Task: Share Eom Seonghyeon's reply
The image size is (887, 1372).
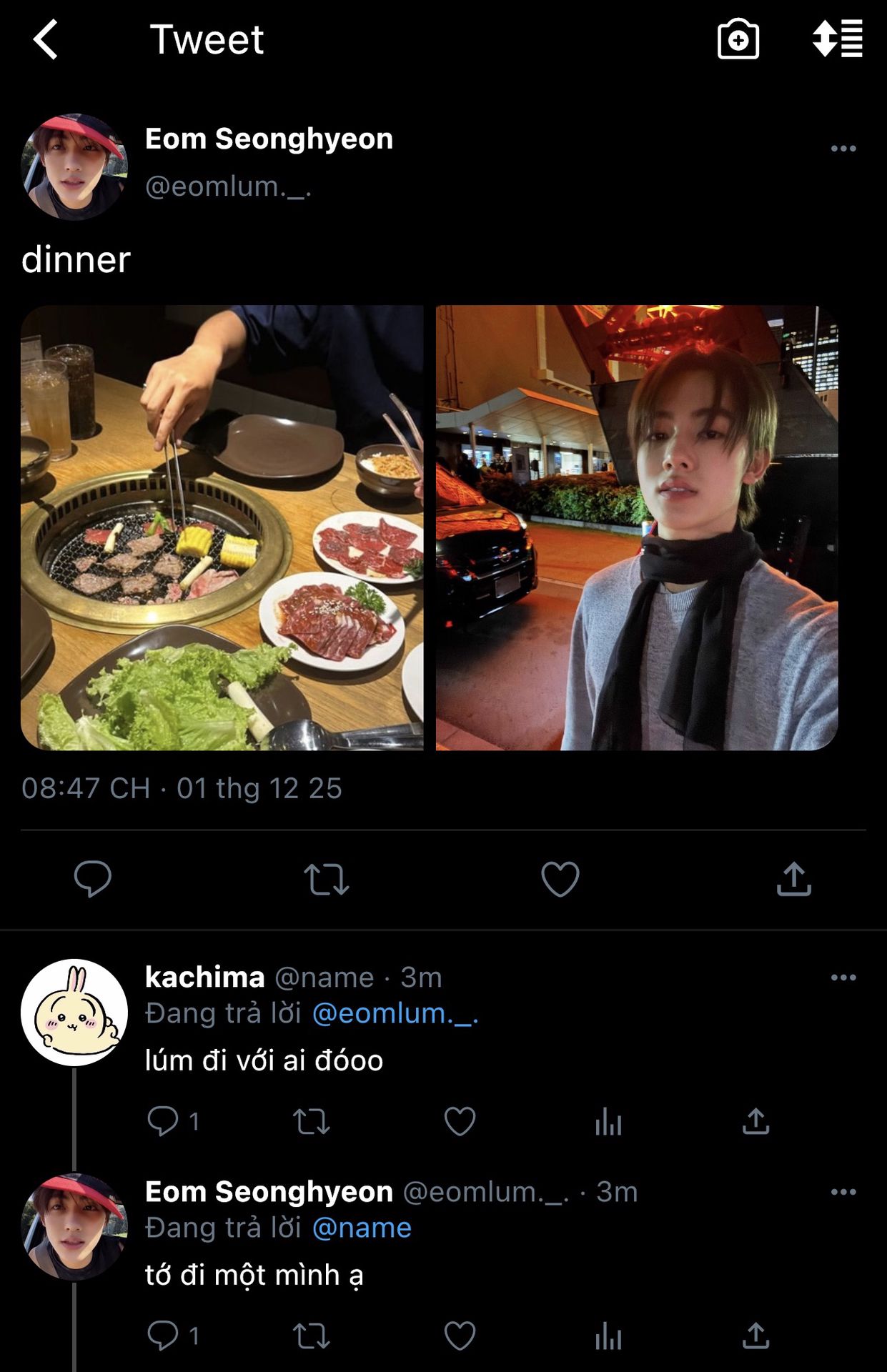Action: 755,1336
